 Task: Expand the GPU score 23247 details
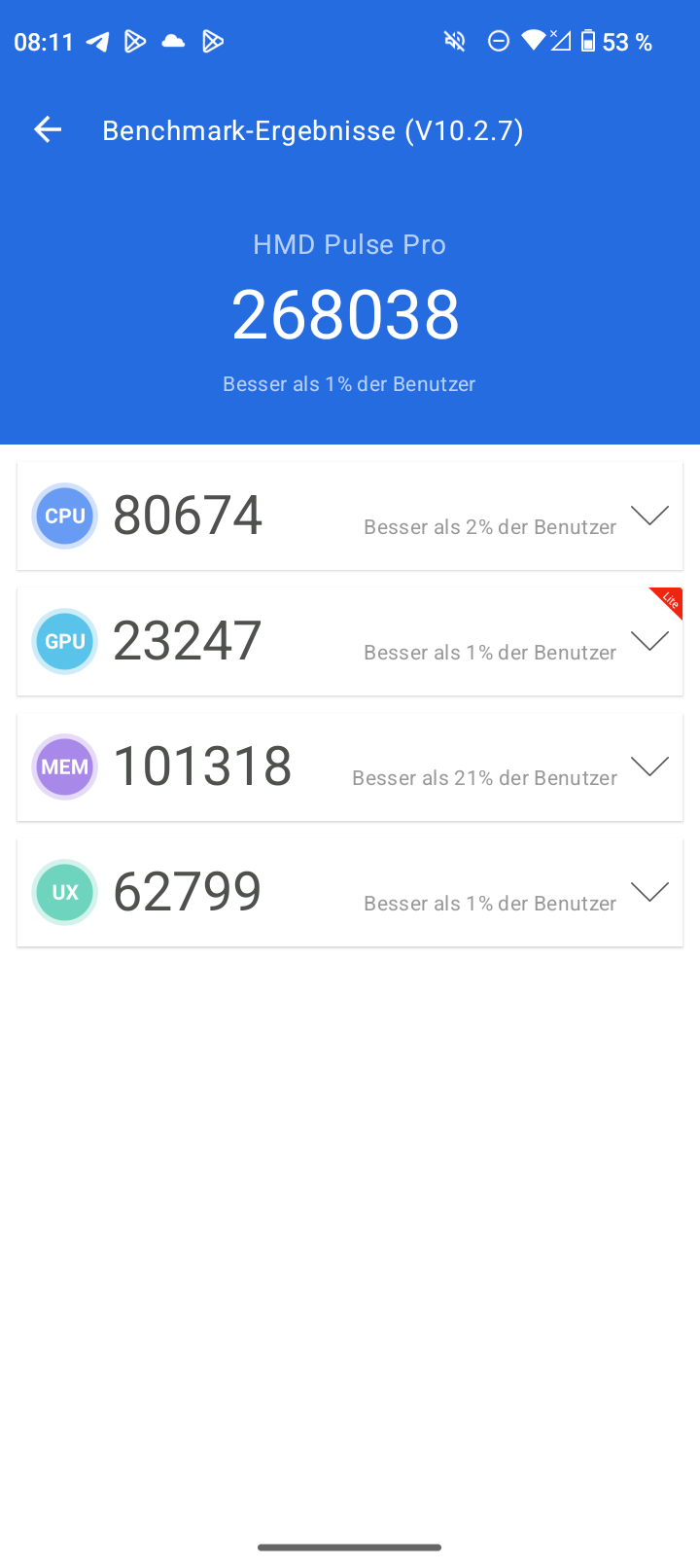[649, 641]
